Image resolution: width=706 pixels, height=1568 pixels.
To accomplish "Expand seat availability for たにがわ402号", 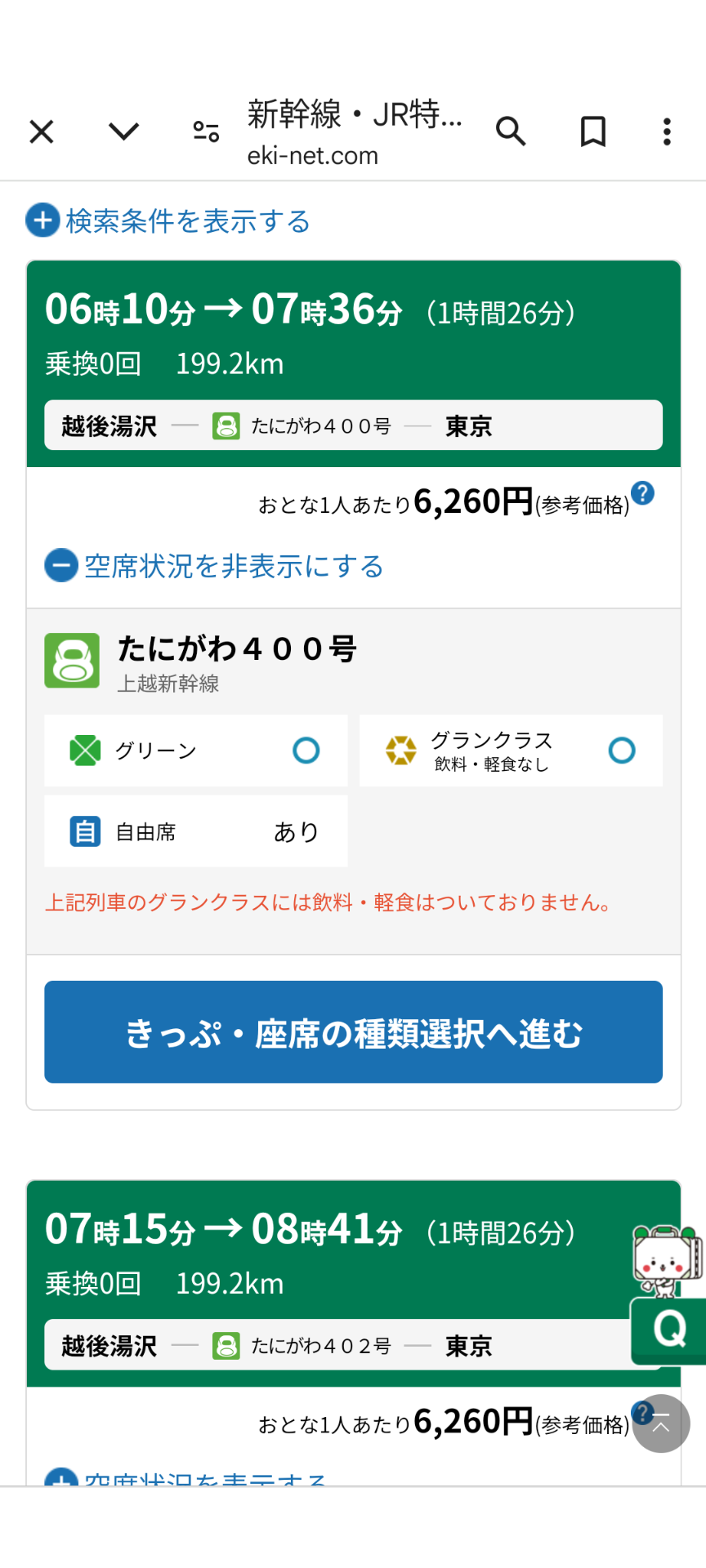I will [x=186, y=1477].
